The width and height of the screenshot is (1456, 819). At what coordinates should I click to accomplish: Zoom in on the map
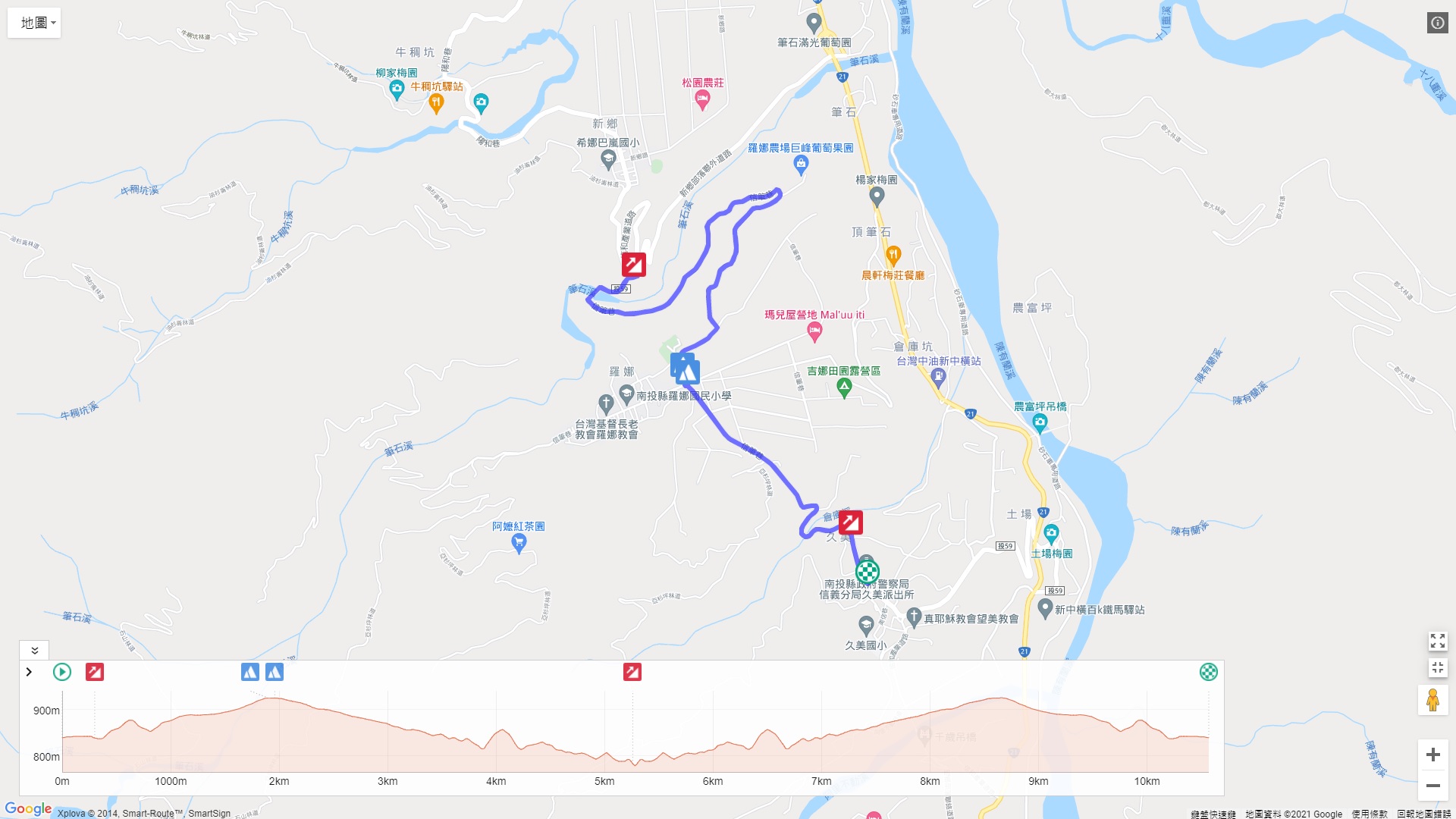(1432, 755)
